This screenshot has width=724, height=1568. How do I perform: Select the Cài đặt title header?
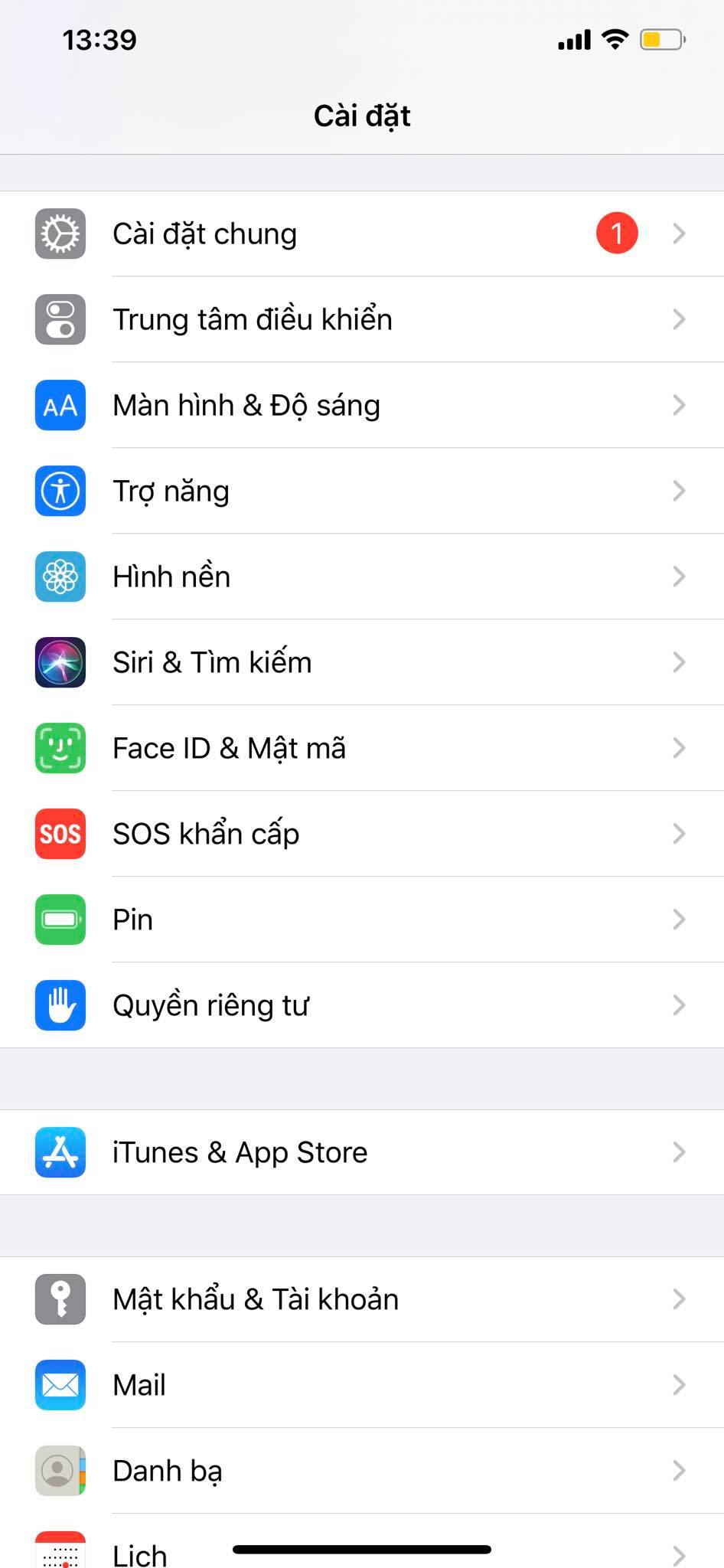pyautogui.click(x=362, y=116)
